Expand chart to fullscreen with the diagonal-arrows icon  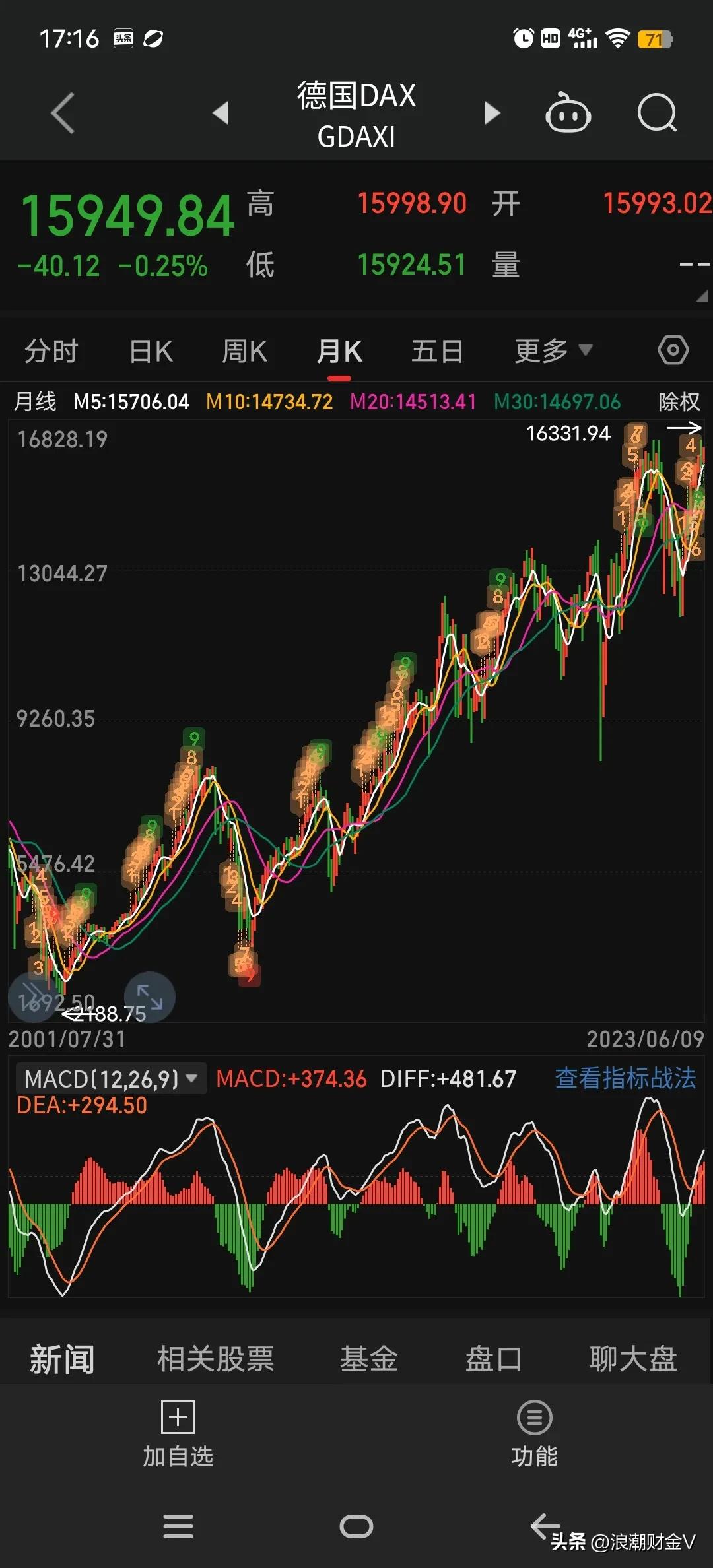tap(149, 996)
